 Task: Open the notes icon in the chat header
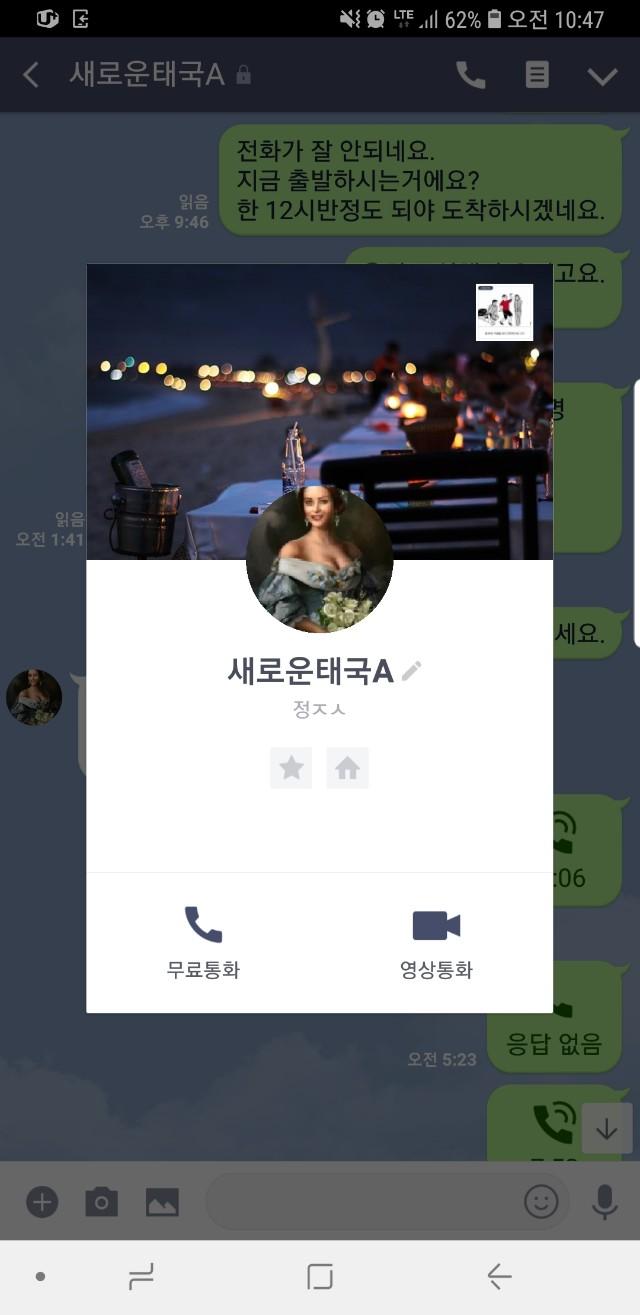[537, 75]
